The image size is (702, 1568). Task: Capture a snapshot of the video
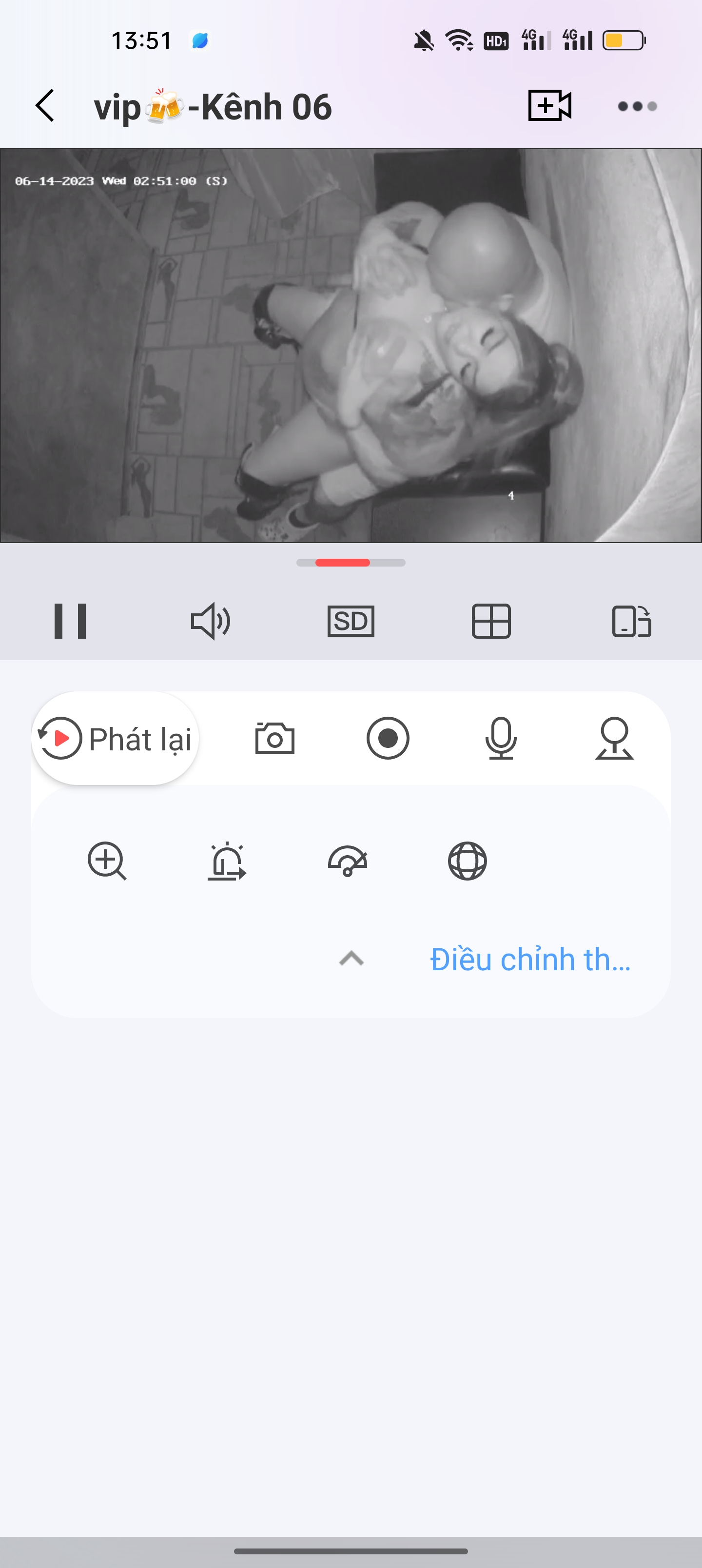274,738
